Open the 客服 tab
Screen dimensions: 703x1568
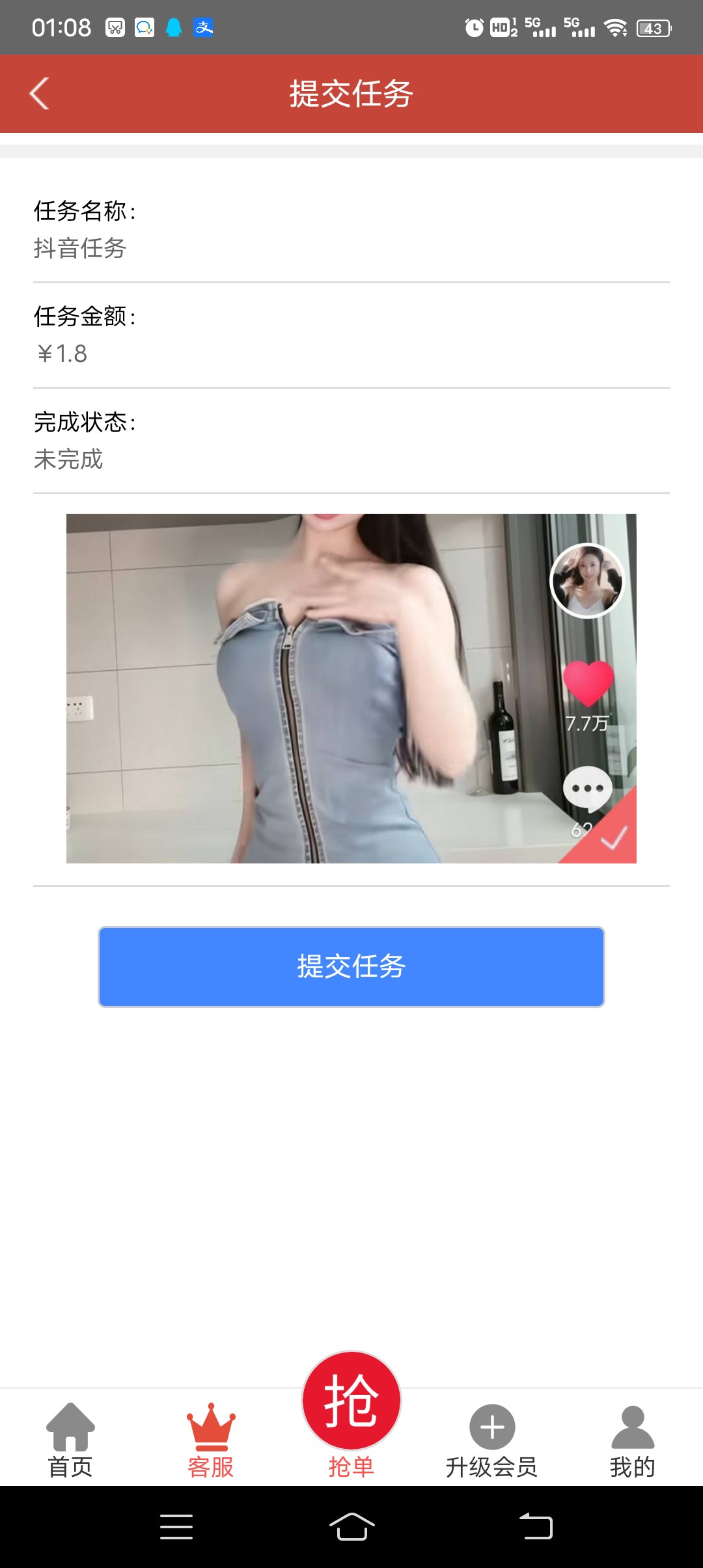tap(211, 1440)
